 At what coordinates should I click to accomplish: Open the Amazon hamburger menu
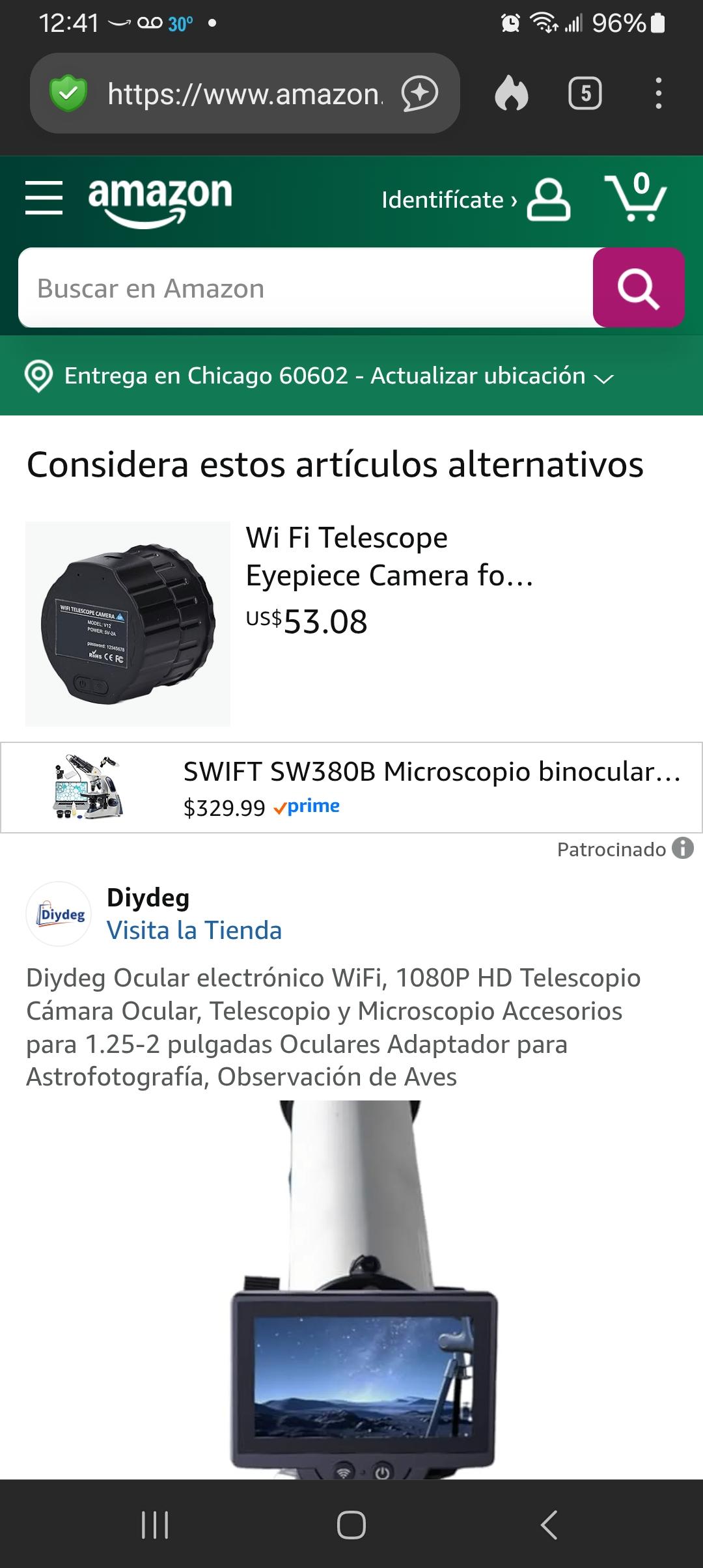point(44,198)
